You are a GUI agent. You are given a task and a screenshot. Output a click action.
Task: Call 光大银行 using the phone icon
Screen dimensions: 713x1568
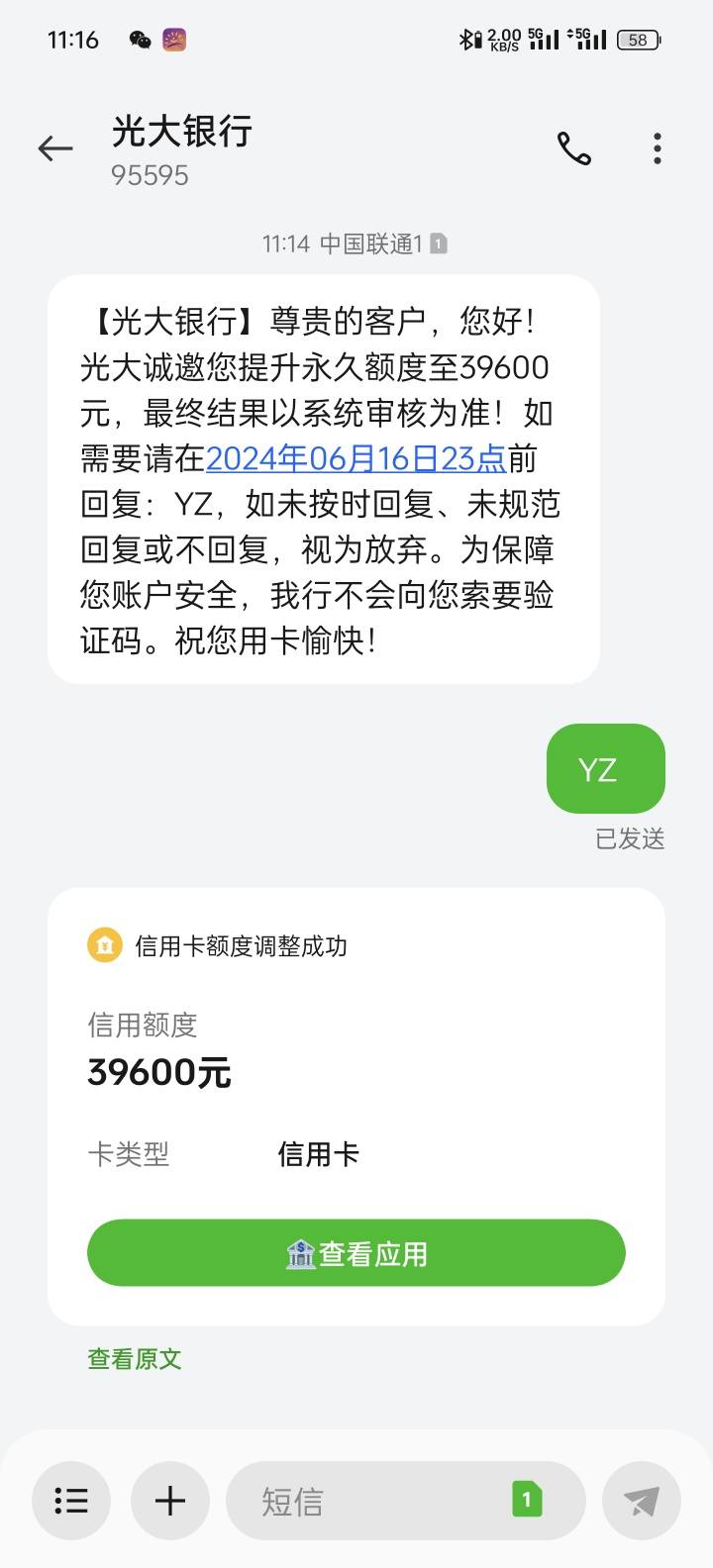coord(574,148)
